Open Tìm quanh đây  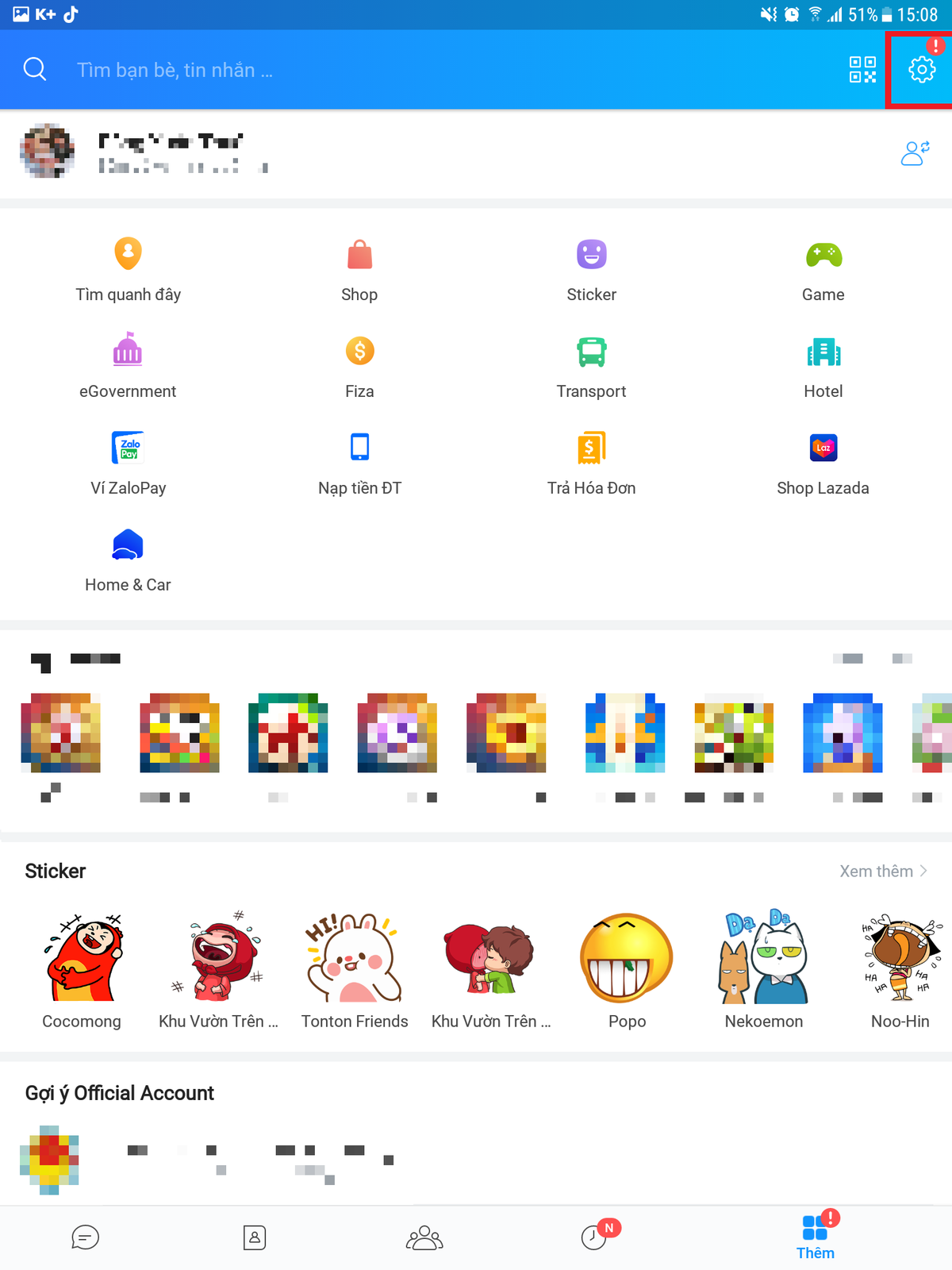[128, 270]
